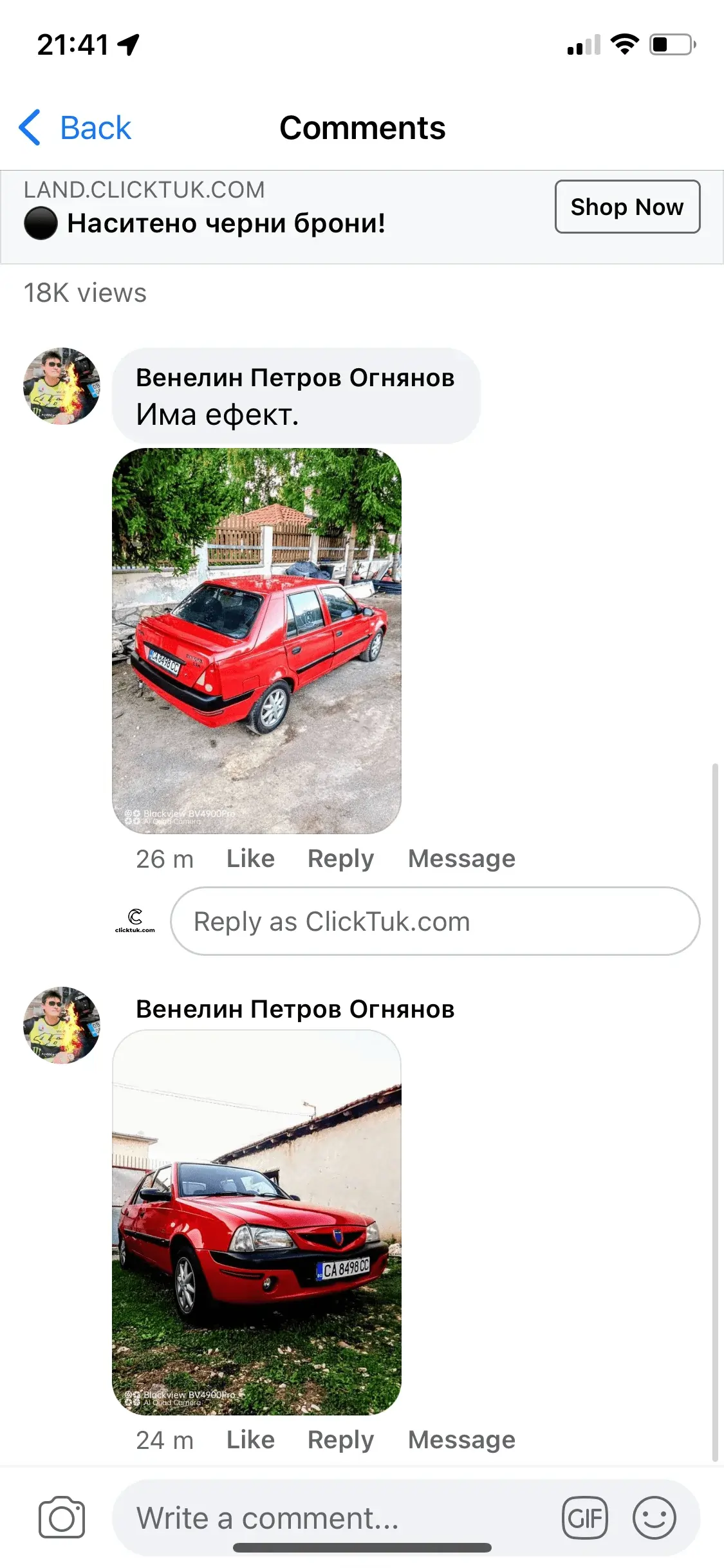The image size is (724, 1568).
Task: Attach a photo with the camera icon
Action: tap(62, 1517)
